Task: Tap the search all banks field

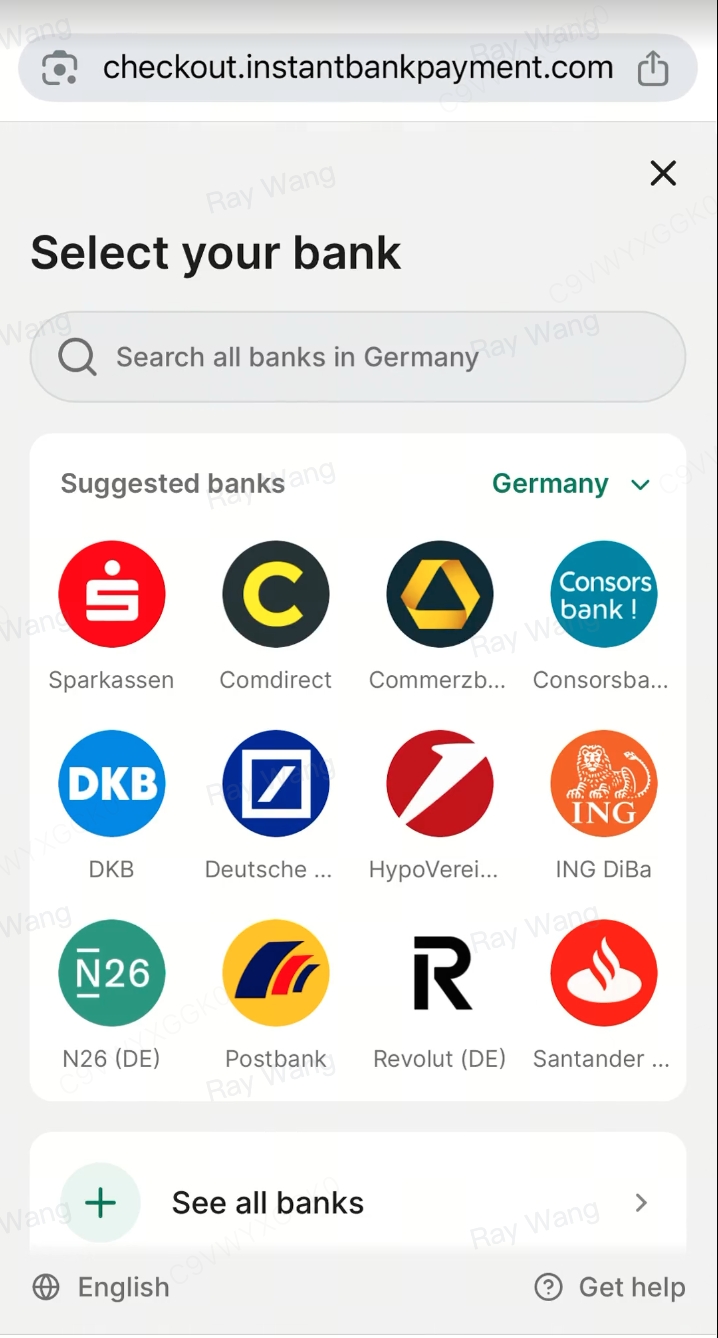Action: pos(358,357)
